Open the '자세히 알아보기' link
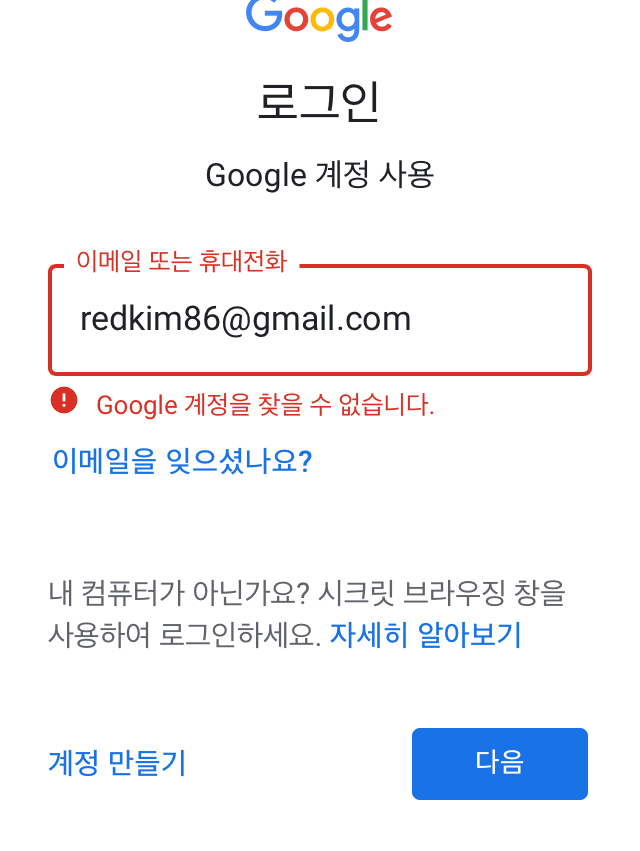 [426, 635]
